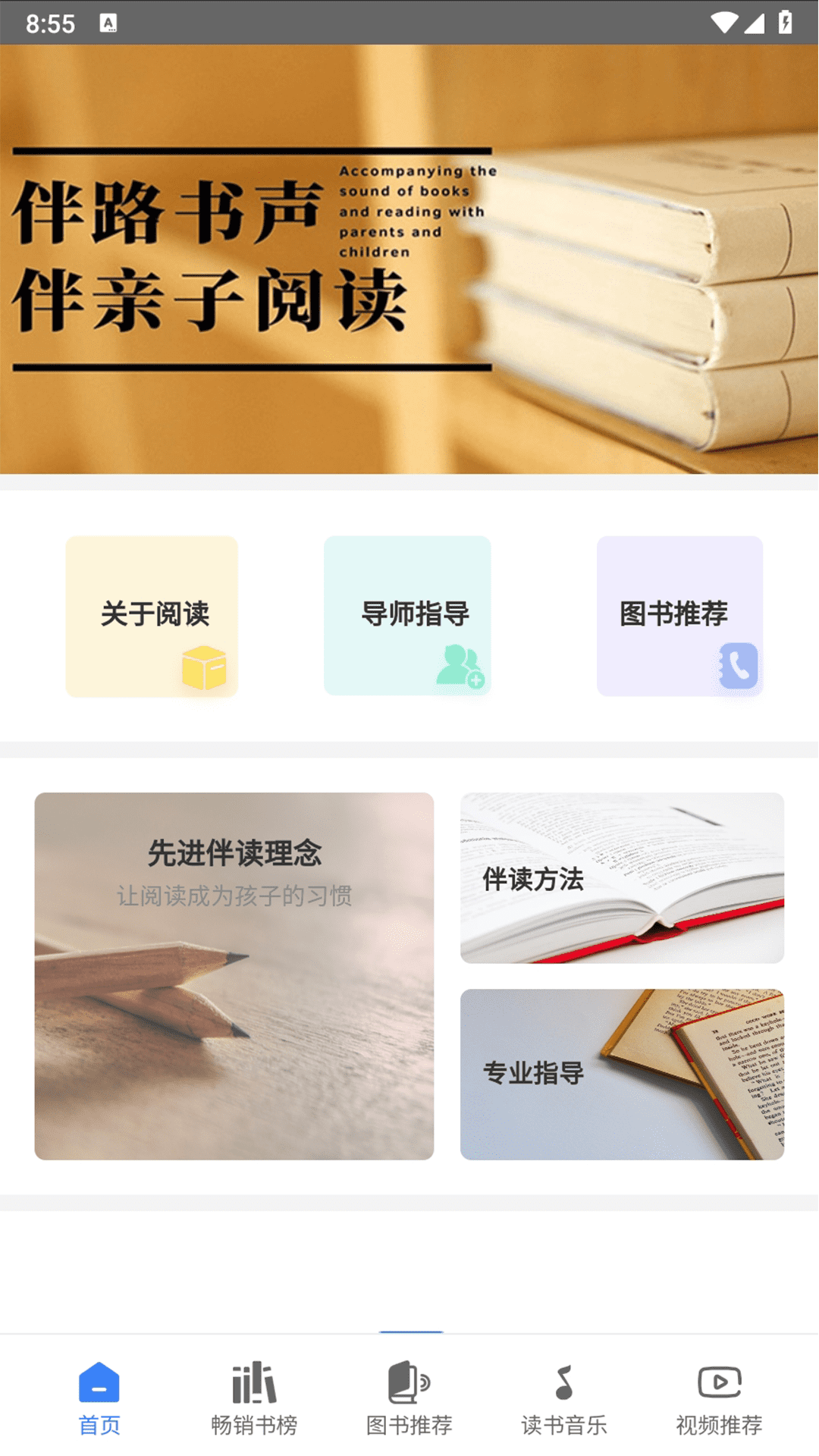Open the 导师指导 card
The height and width of the screenshot is (1456, 819).
pos(407,616)
